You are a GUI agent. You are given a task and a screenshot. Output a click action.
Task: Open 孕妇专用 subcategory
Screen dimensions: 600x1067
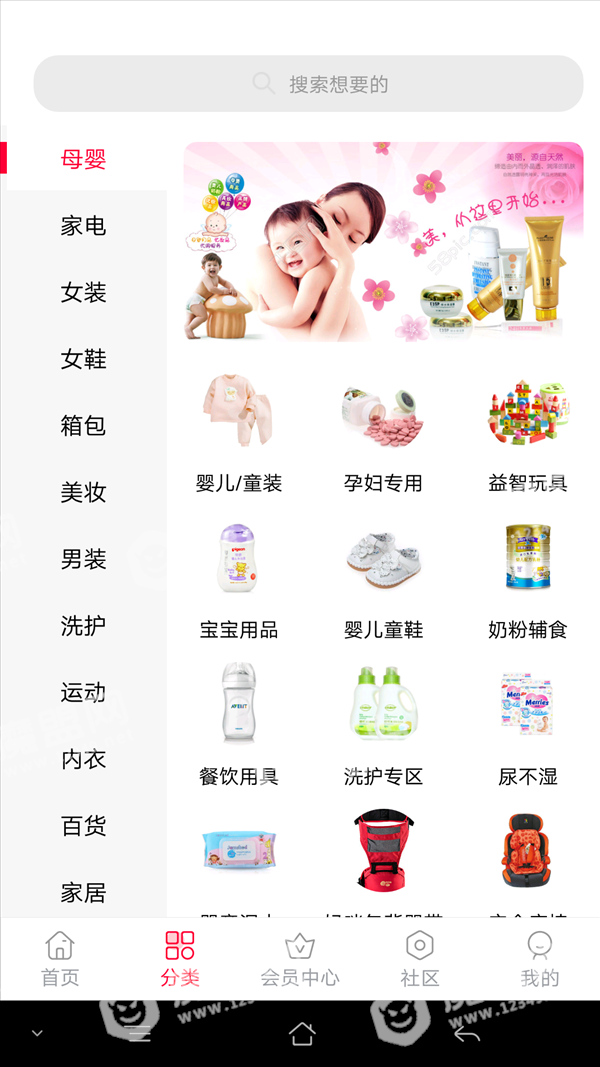(x=383, y=430)
